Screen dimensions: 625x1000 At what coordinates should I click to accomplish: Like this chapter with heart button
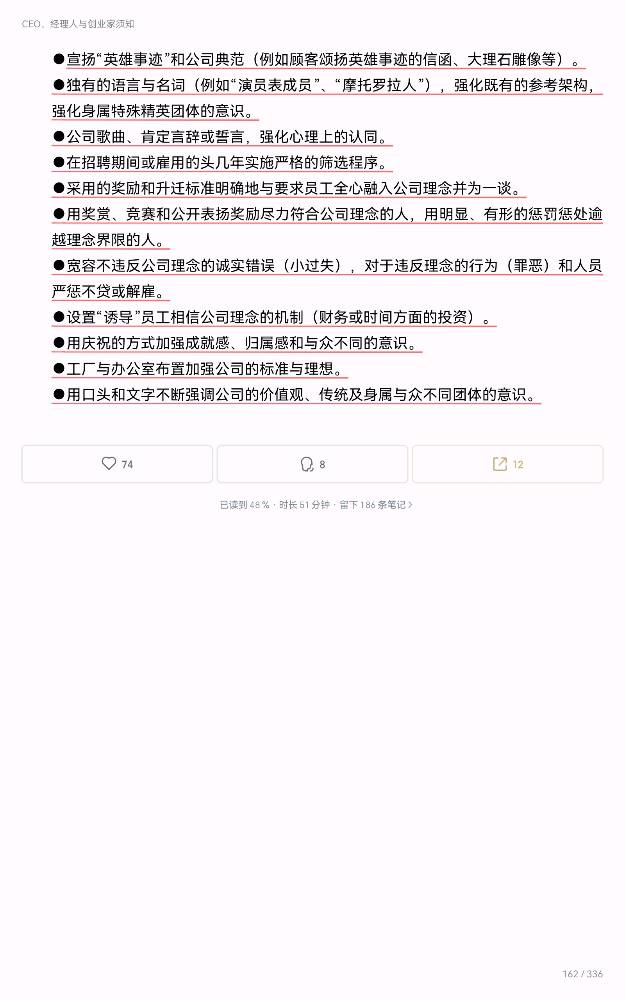coord(117,464)
